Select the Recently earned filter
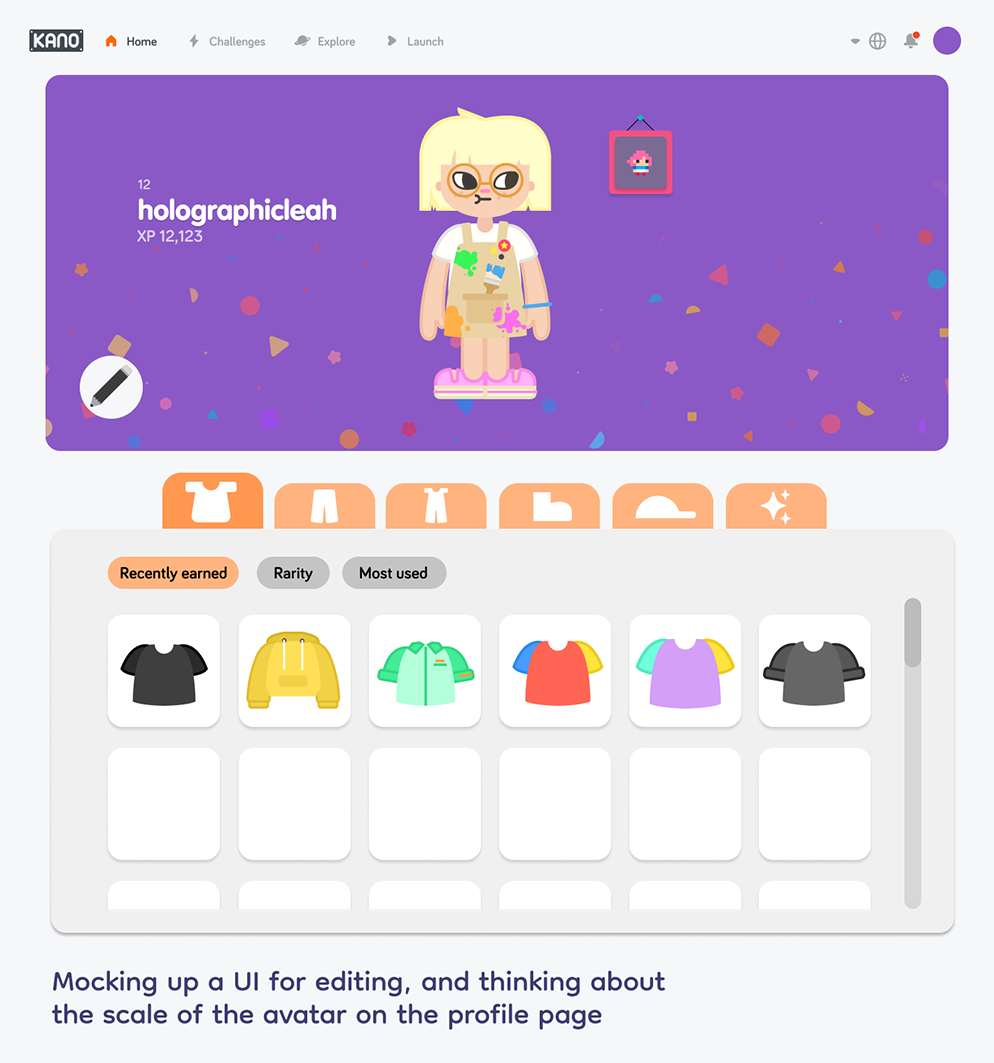The height and width of the screenshot is (1063, 994). [173, 573]
